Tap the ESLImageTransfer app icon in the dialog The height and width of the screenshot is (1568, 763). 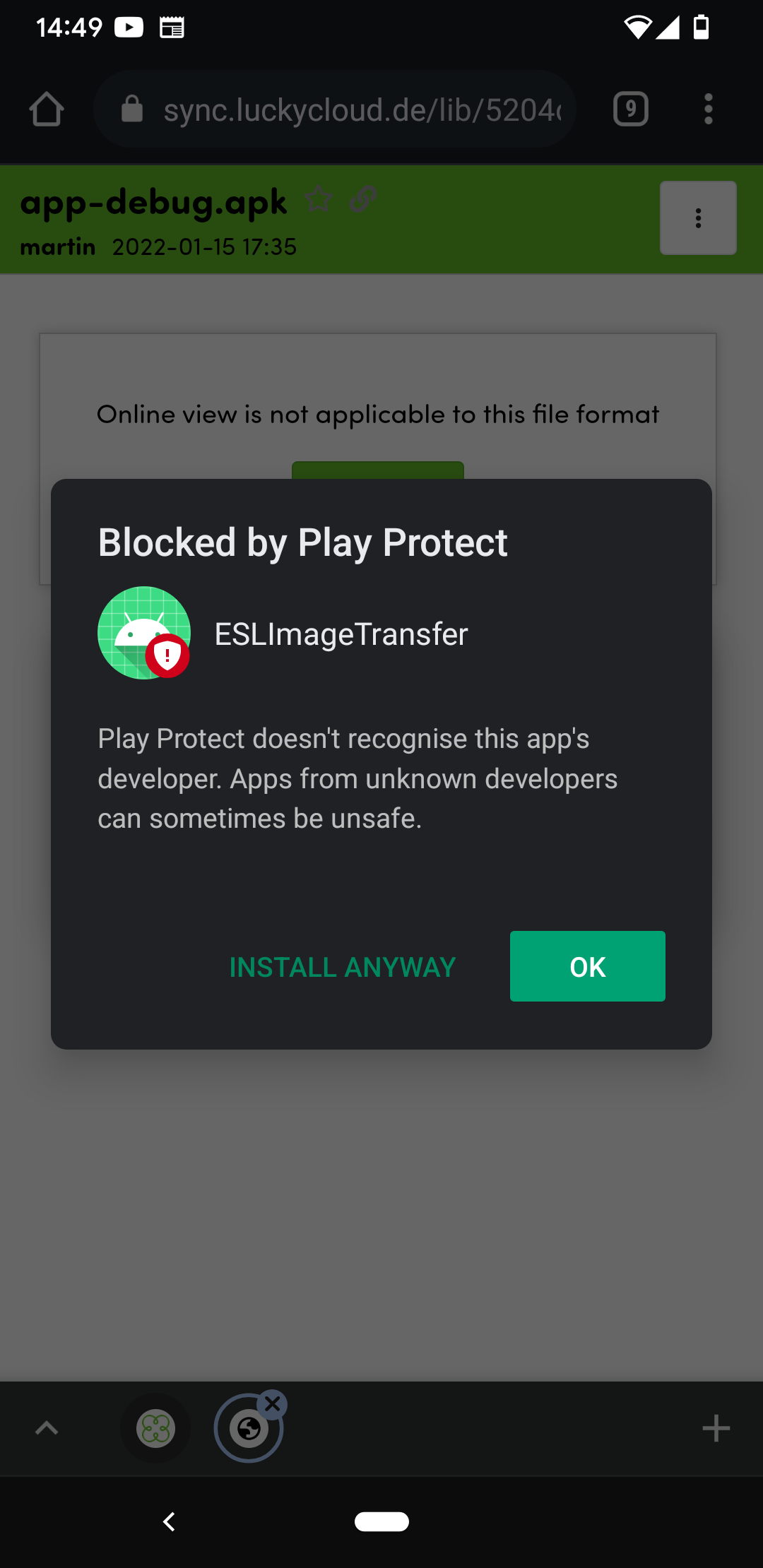pyautogui.click(x=144, y=633)
